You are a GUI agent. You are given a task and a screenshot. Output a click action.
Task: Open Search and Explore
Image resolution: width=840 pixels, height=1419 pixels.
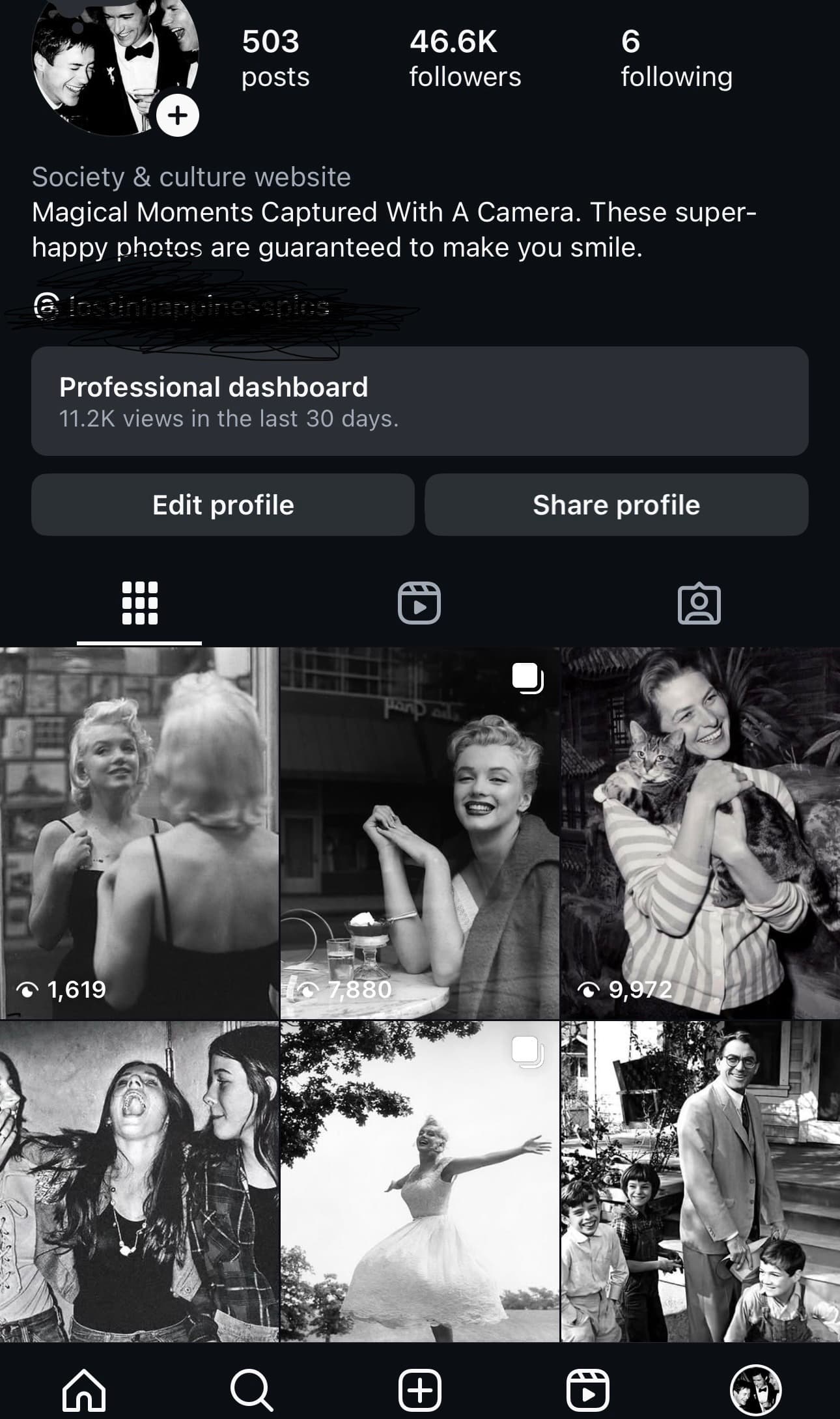pyautogui.click(x=251, y=1388)
